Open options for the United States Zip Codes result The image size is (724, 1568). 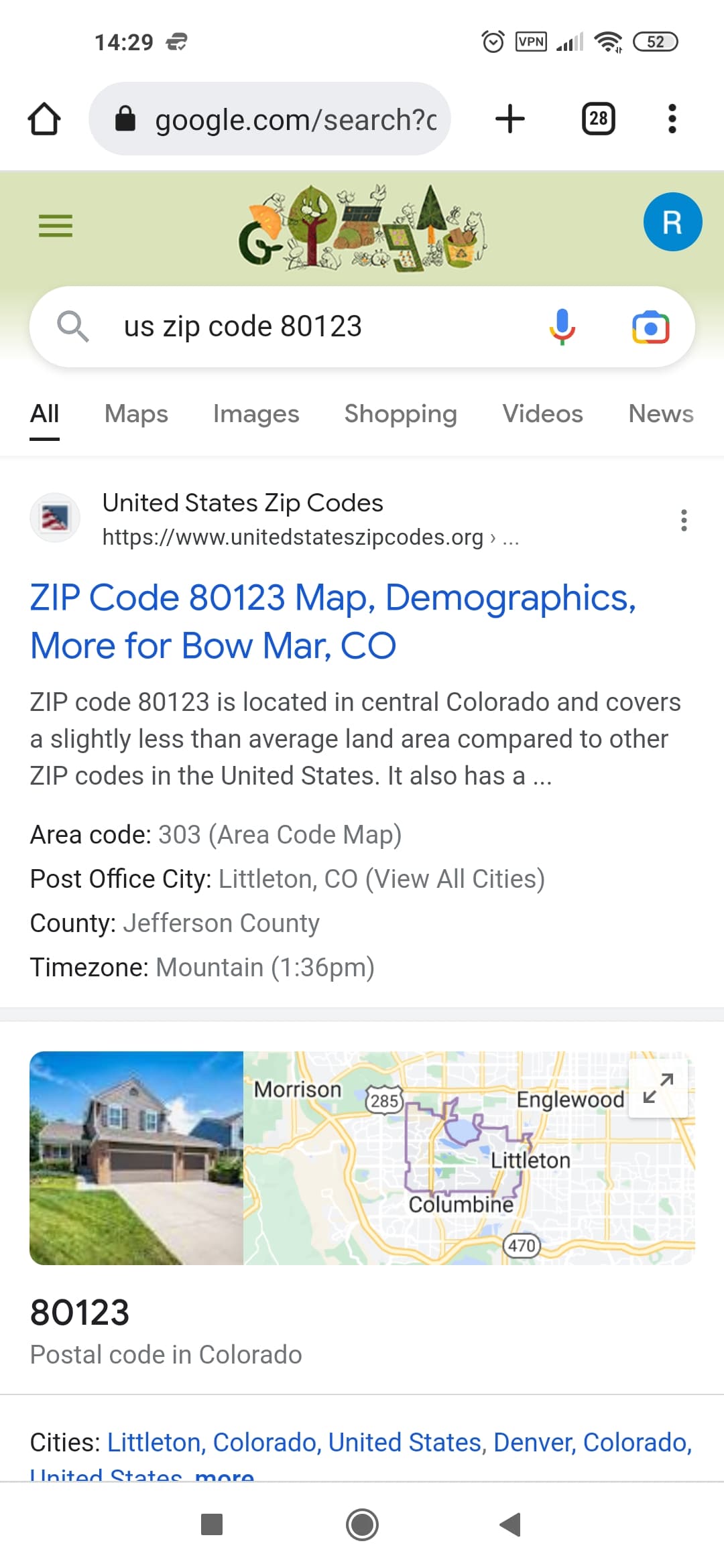click(x=684, y=520)
